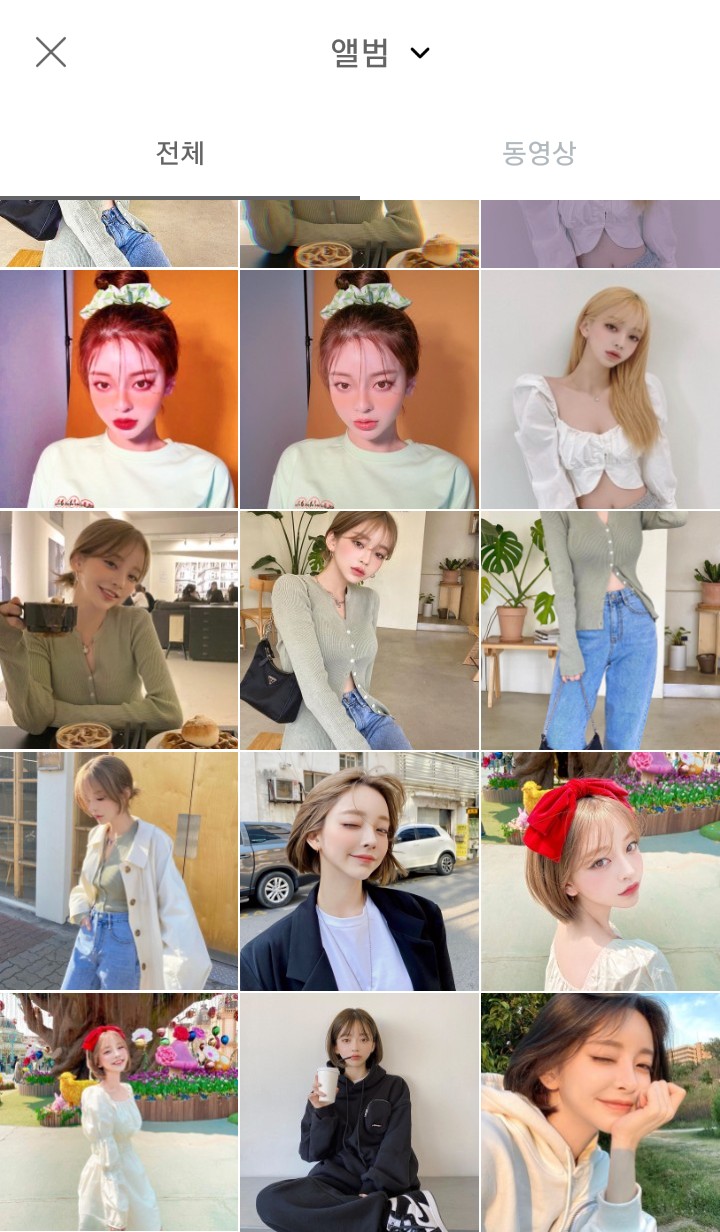The image size is (720, 1232).
Task: Select the close-up photo with red bow
Action: coord(600,871)
